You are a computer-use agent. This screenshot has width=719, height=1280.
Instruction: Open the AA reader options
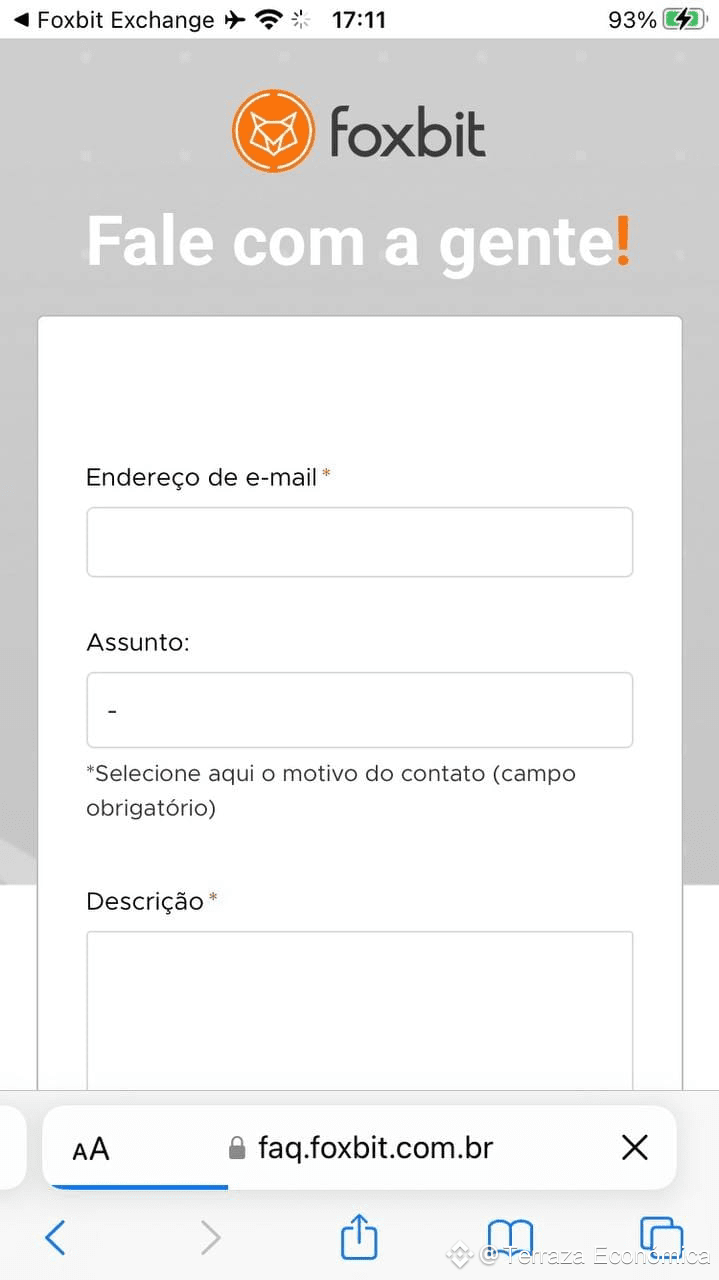[91, 1149]
